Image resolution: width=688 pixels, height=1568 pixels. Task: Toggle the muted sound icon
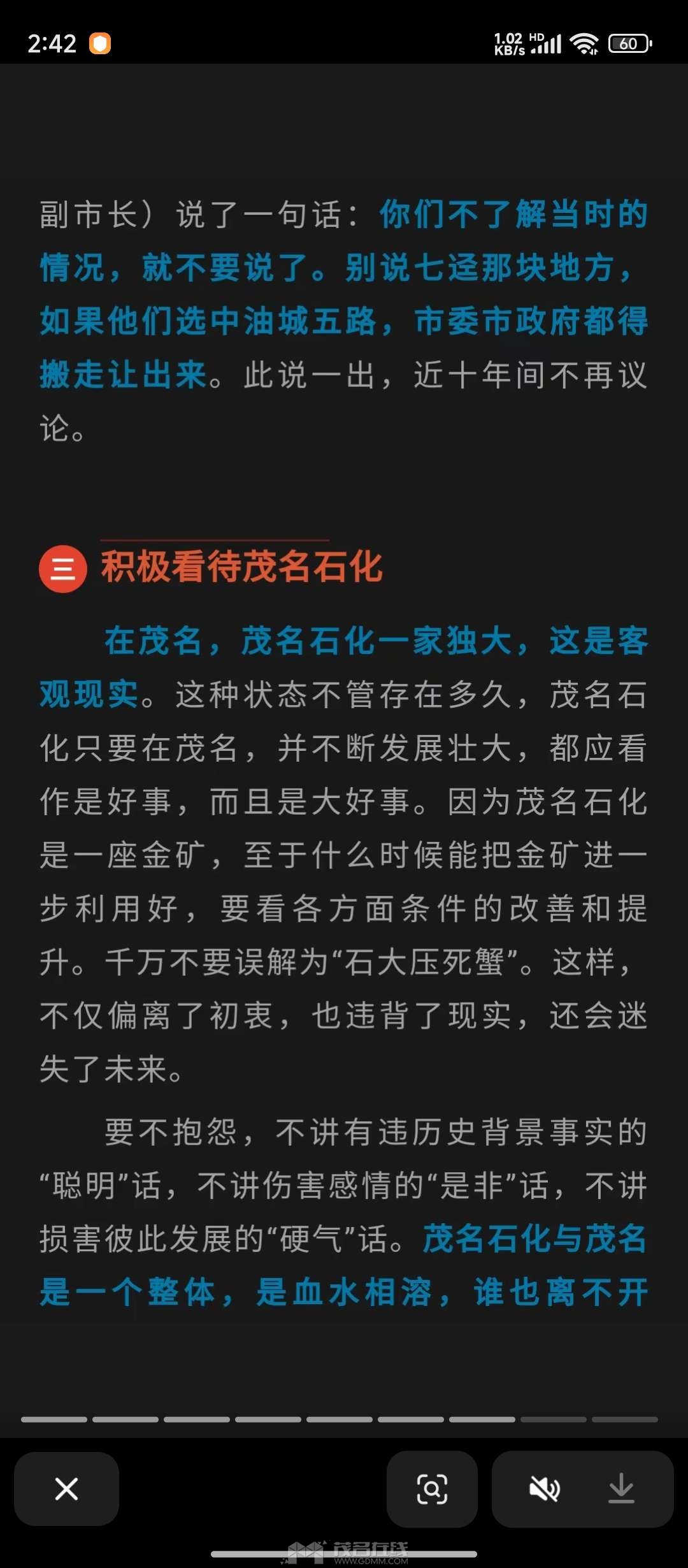pos(545,1489)
